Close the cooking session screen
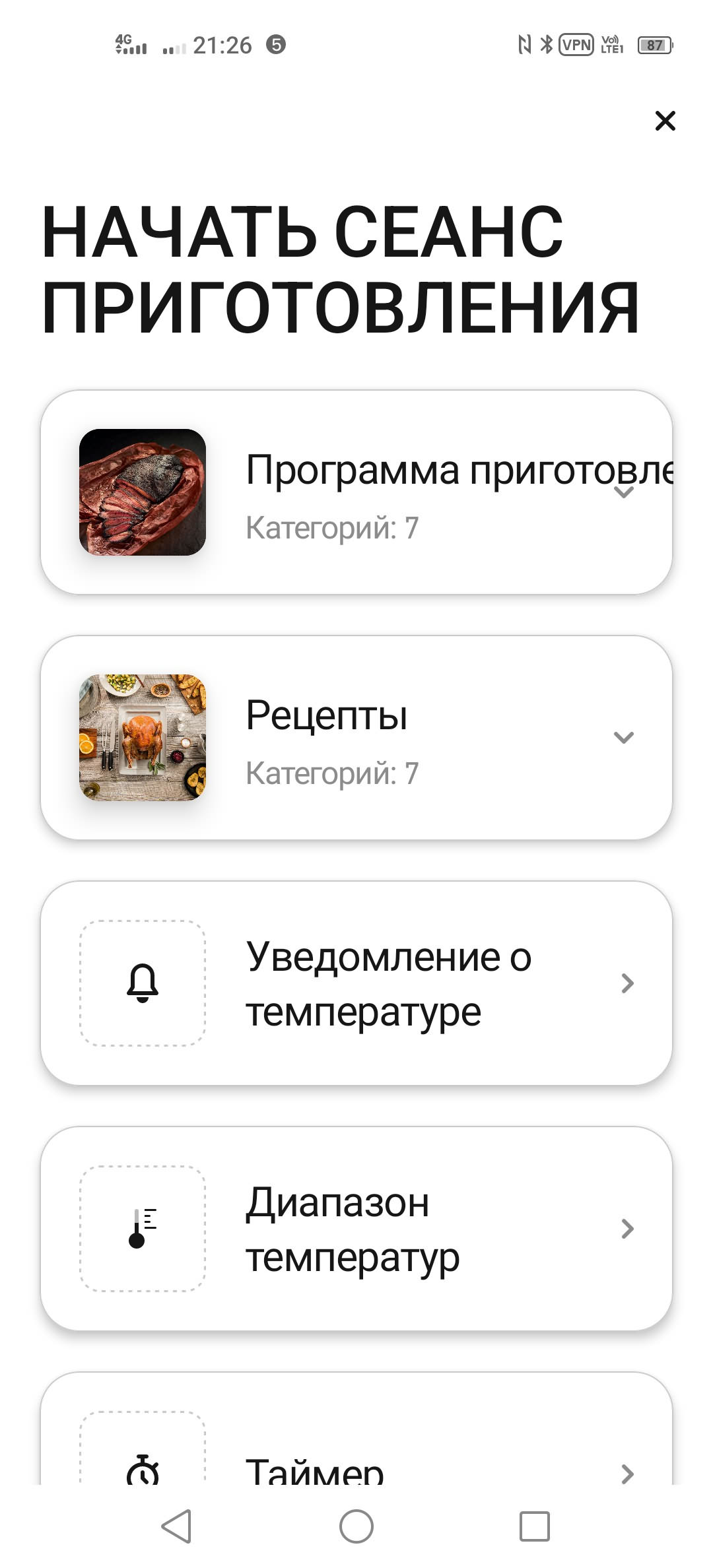 [665, 121]
